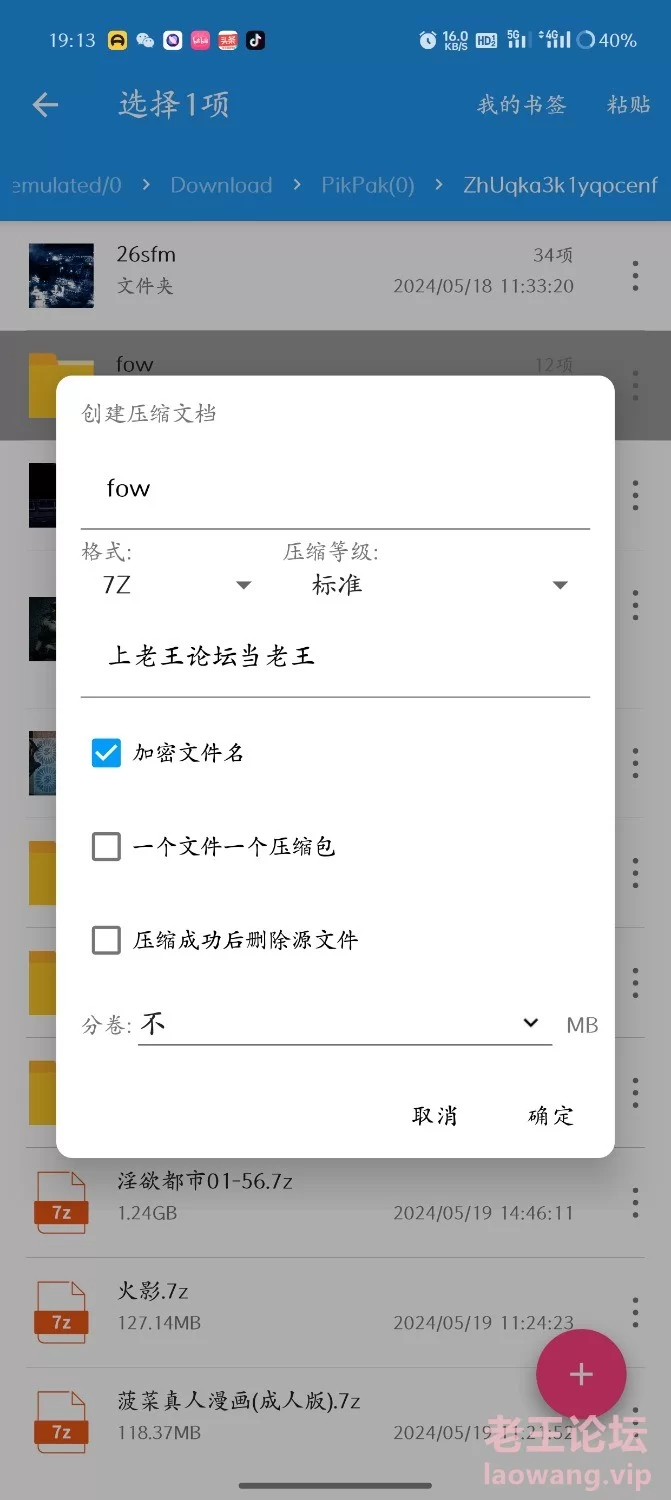
Task: Jump to Download in the breadcrumb path
Action: pos(221,185)
